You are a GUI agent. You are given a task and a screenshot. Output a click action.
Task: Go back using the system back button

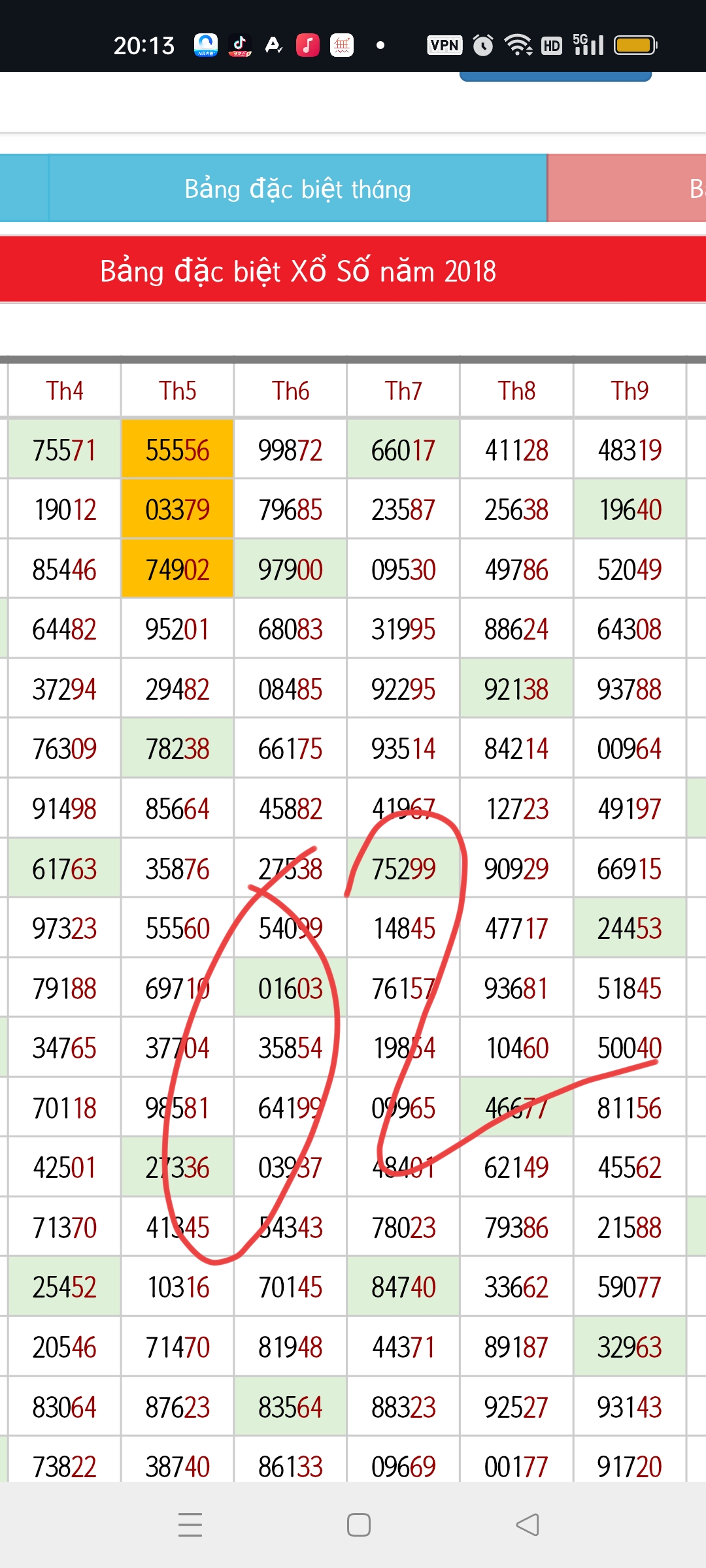pyautogui.click(x=528, y=1525)
